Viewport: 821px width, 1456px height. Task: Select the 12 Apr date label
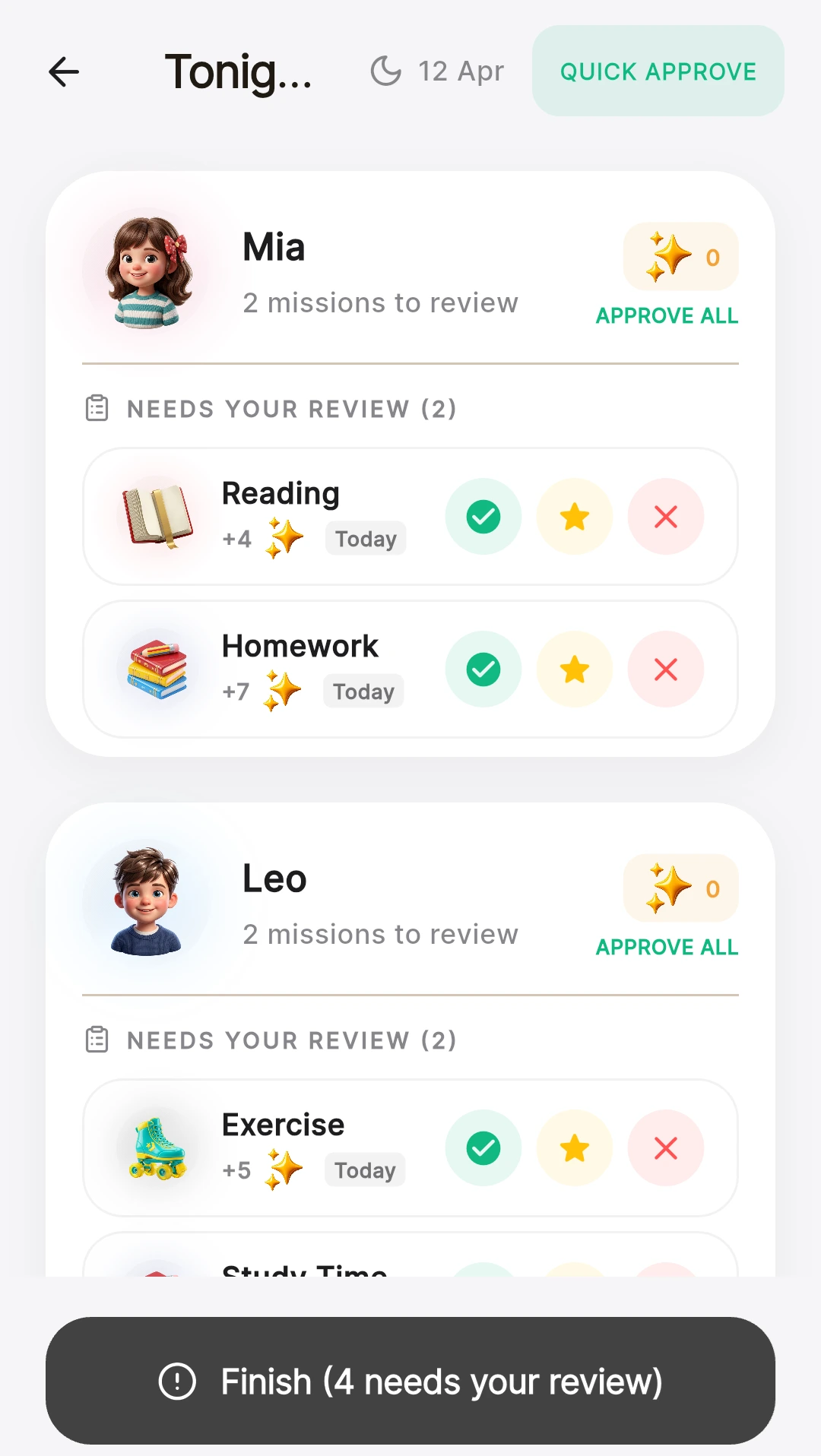tap(459, 70)
